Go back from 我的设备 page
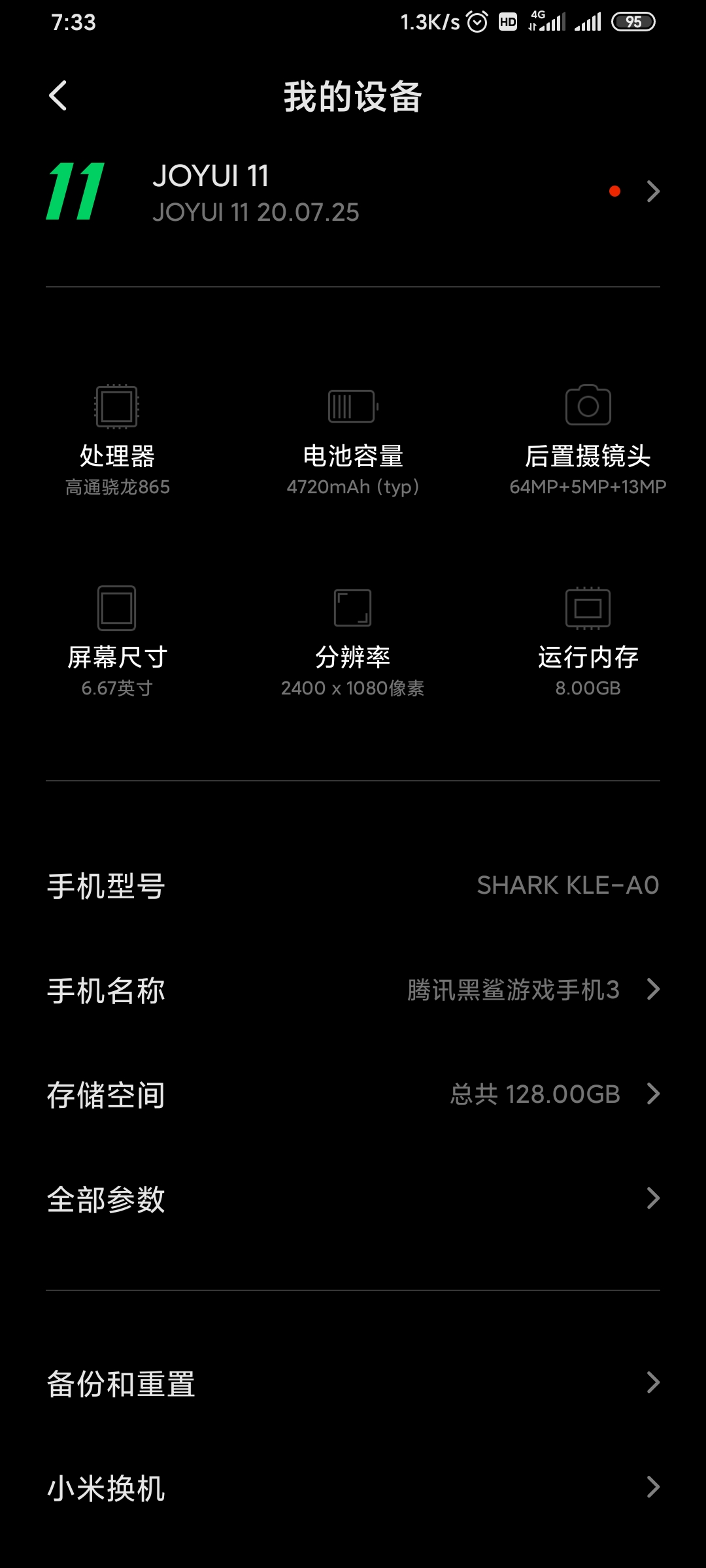Image resolution: width=706 pixels, height=1568 pixels. [x=58, y=96]
